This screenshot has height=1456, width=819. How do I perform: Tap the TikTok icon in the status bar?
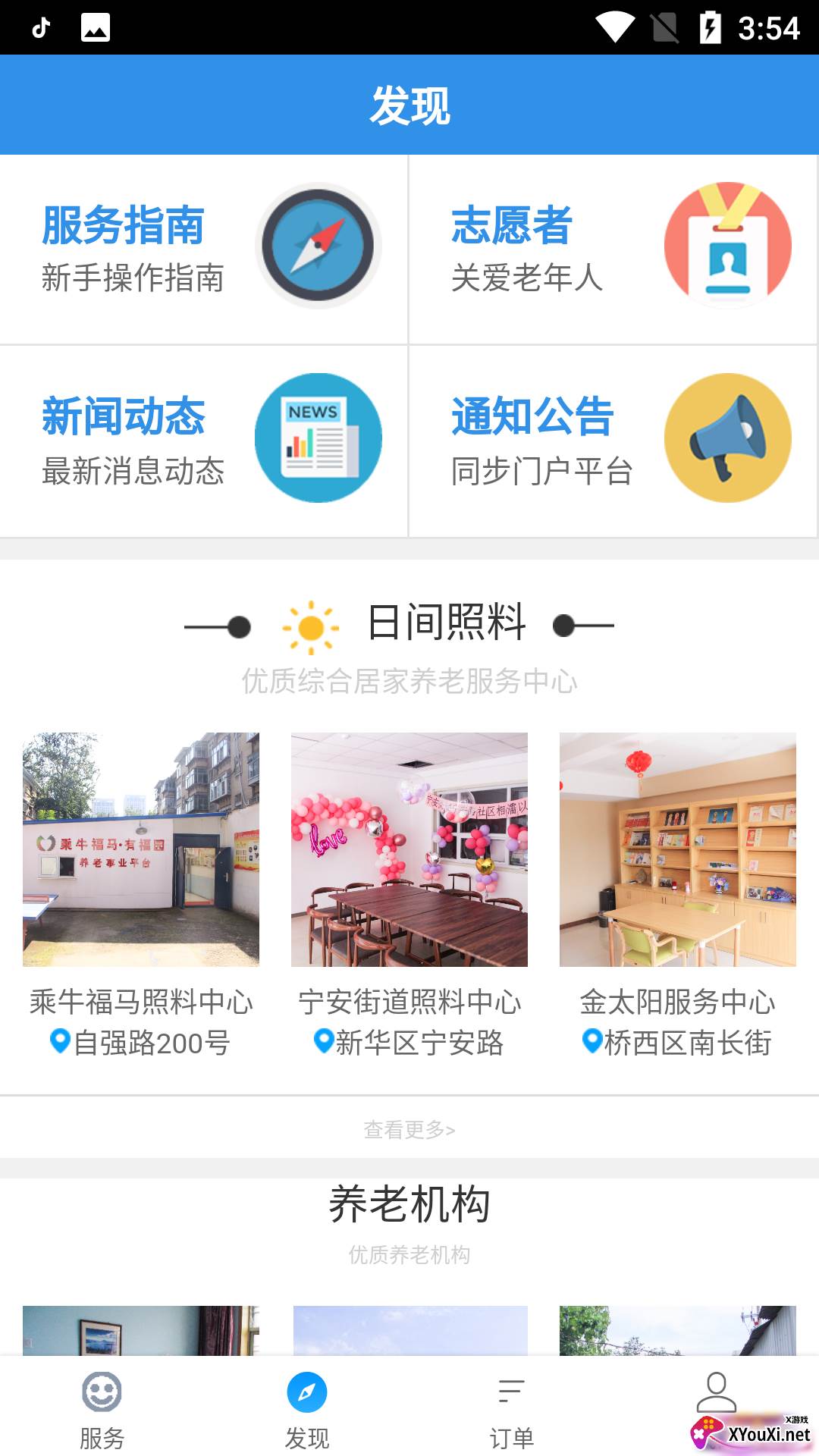coord(39,27)
